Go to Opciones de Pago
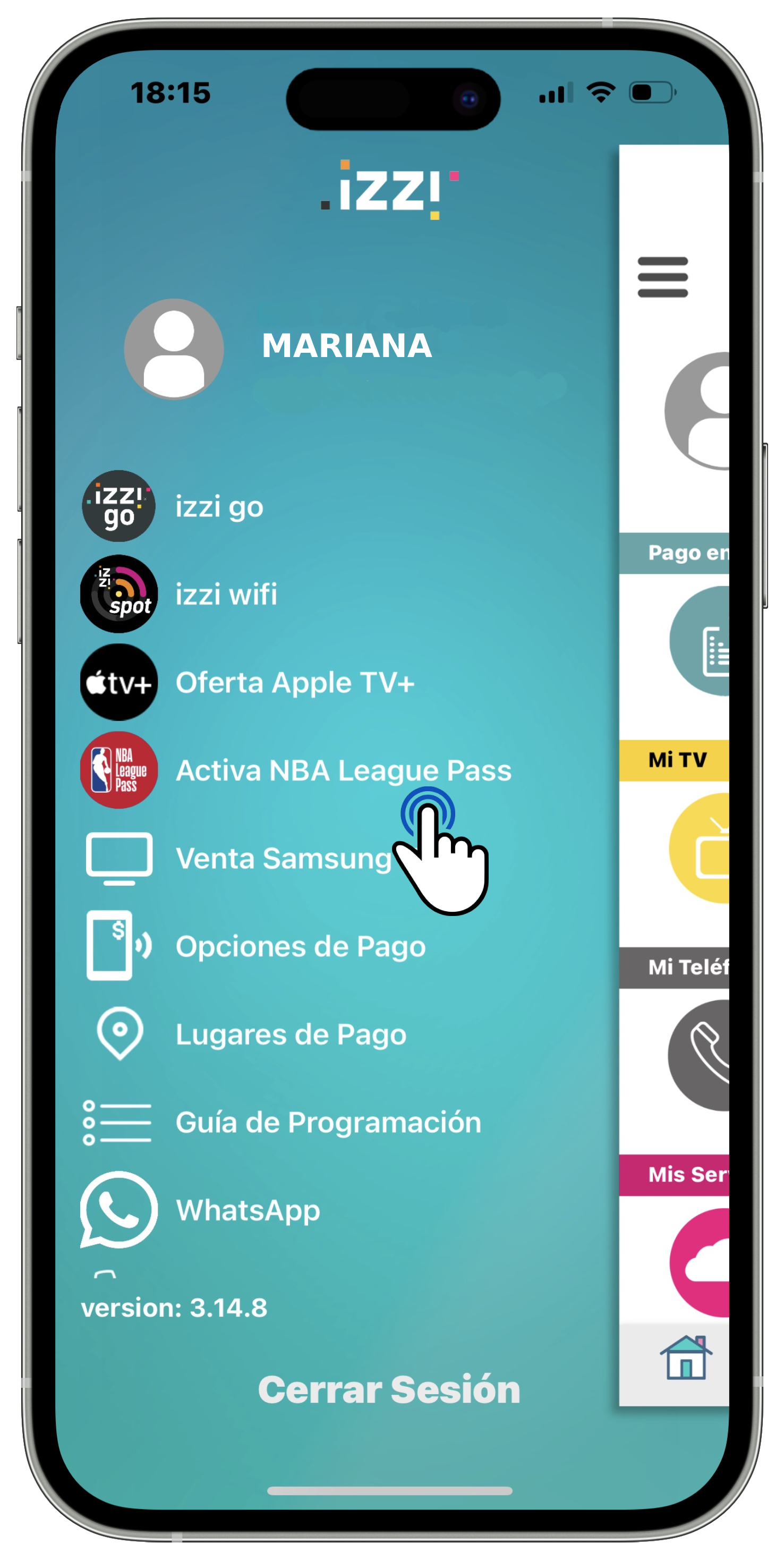784x1560 pixels. 300,946
